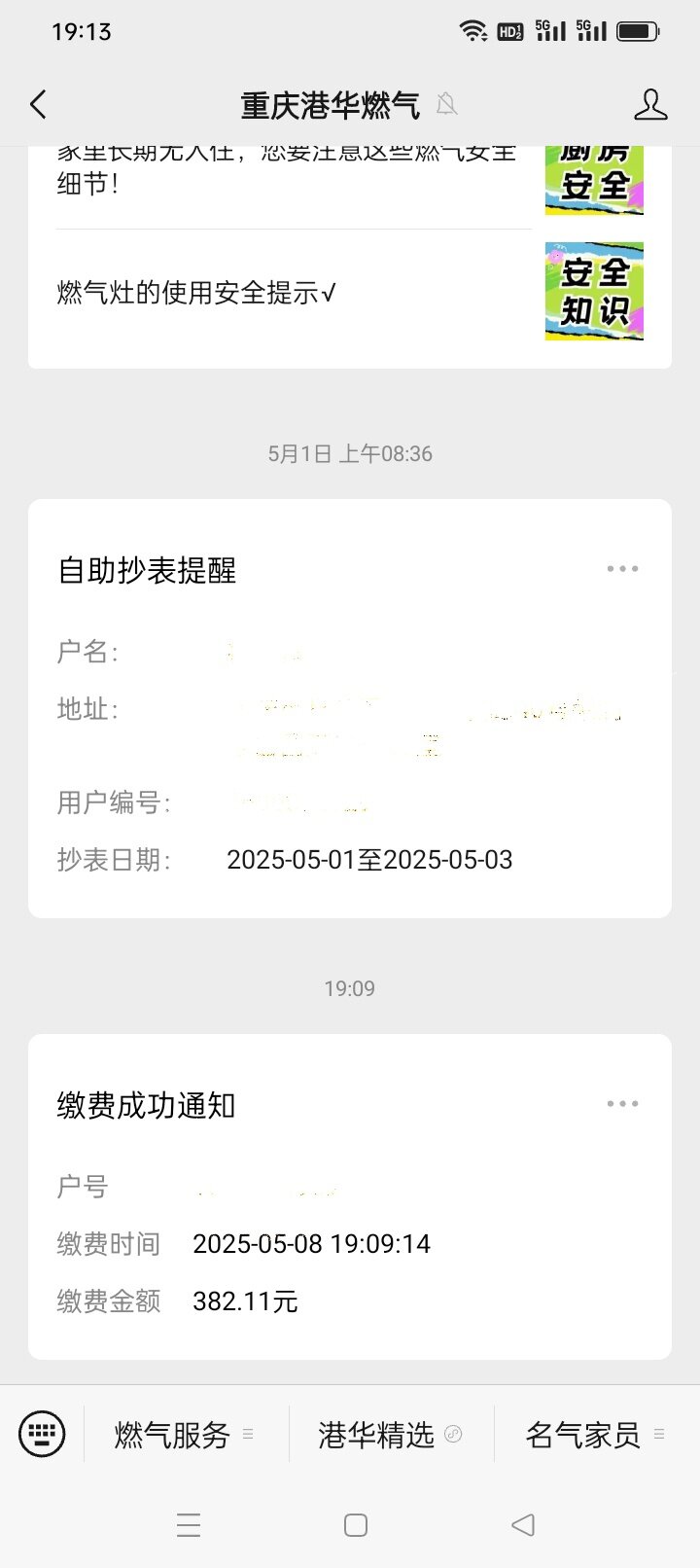Image resolution: width=700 pixels, height=1568 pixels.
Task: Open more options on 自助抄表提醒
Action: pyautogui.click(x=622, y=569)
